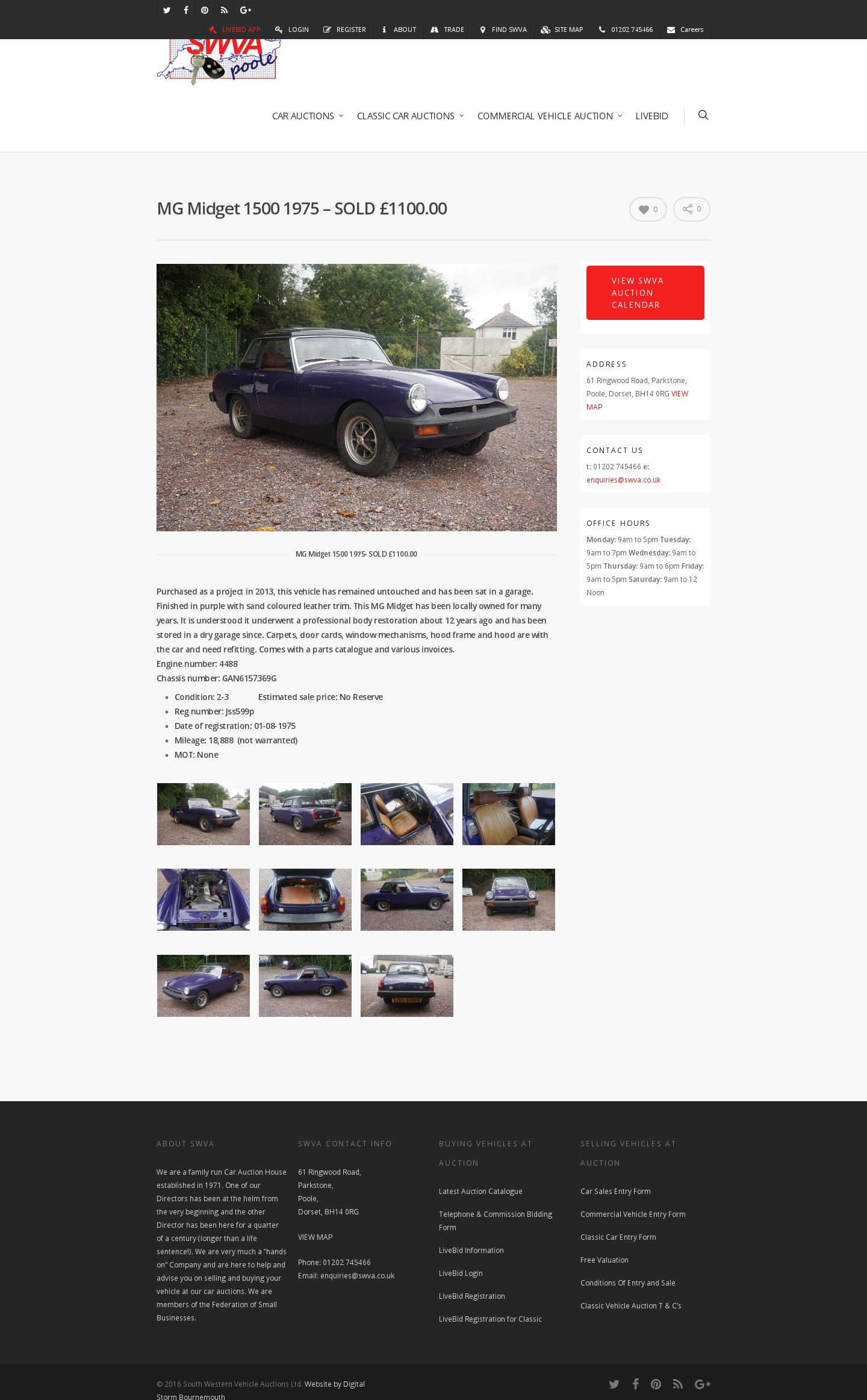The width and height of the screenshot is (867, 1400).
Task: Open the engine bay photo thumbnail
Action: pyautogui.click(x=203, y=899)
